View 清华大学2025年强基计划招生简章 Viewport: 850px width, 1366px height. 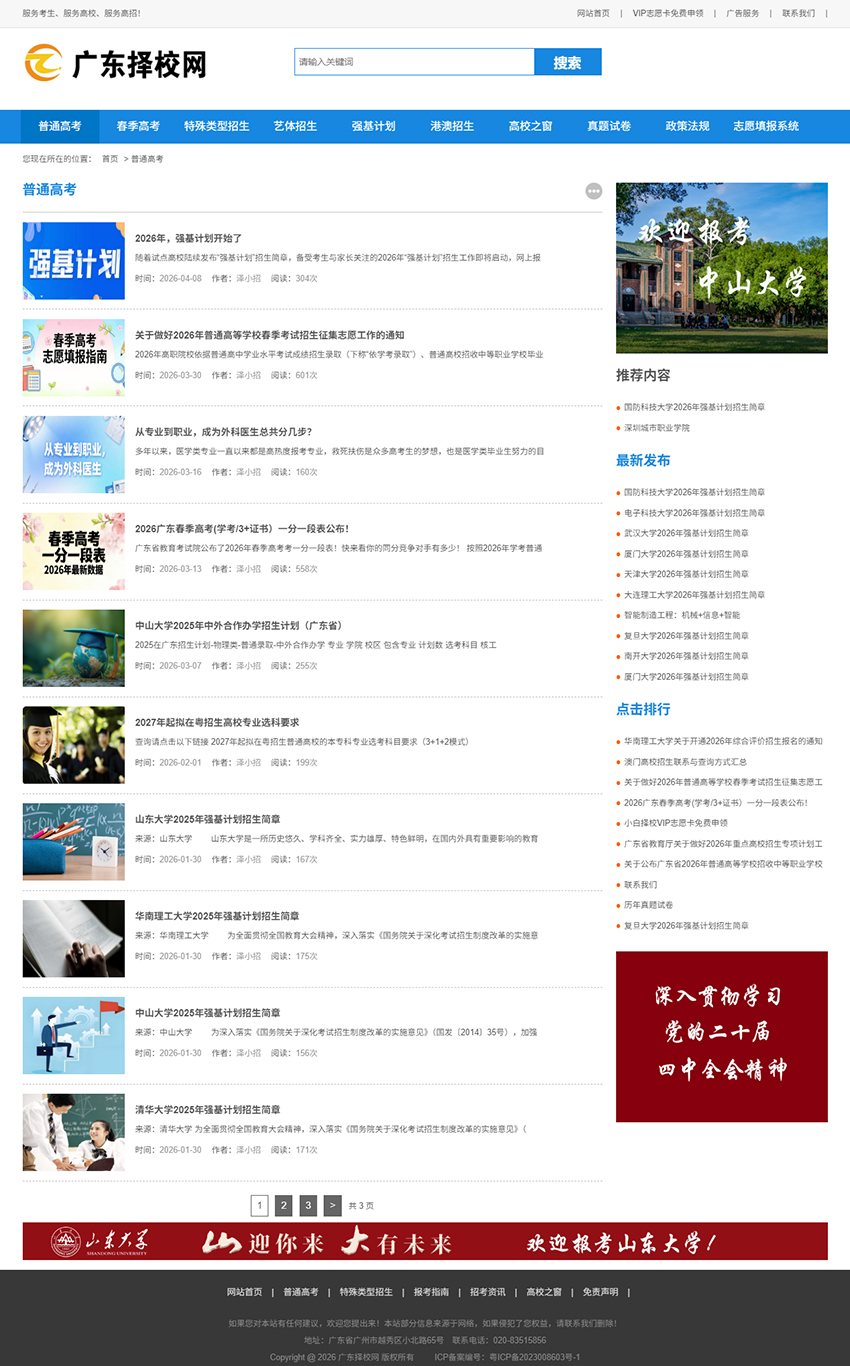pyautogui.click(x=207, y=1110)
